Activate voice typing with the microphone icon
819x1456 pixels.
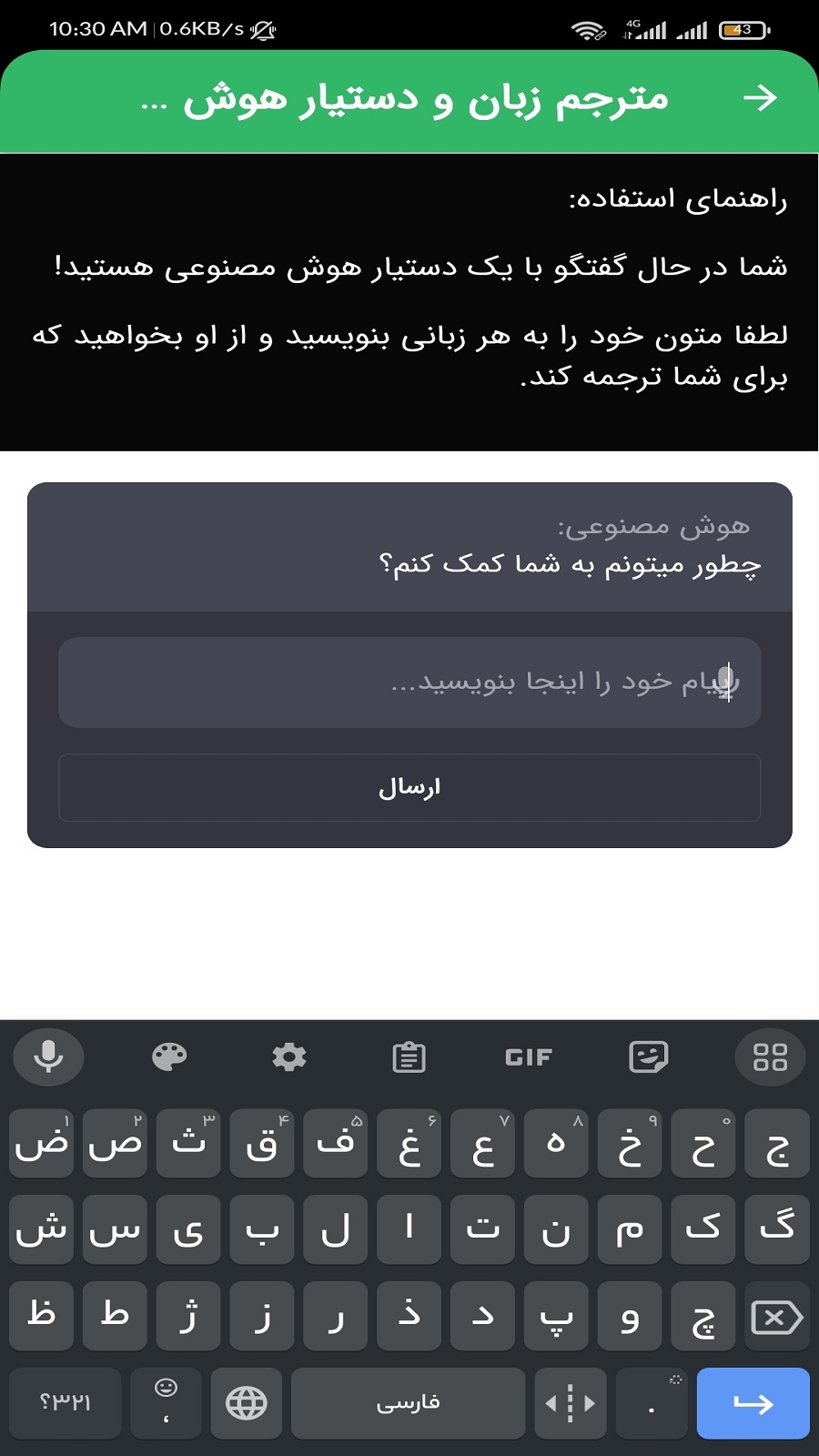47,1057
